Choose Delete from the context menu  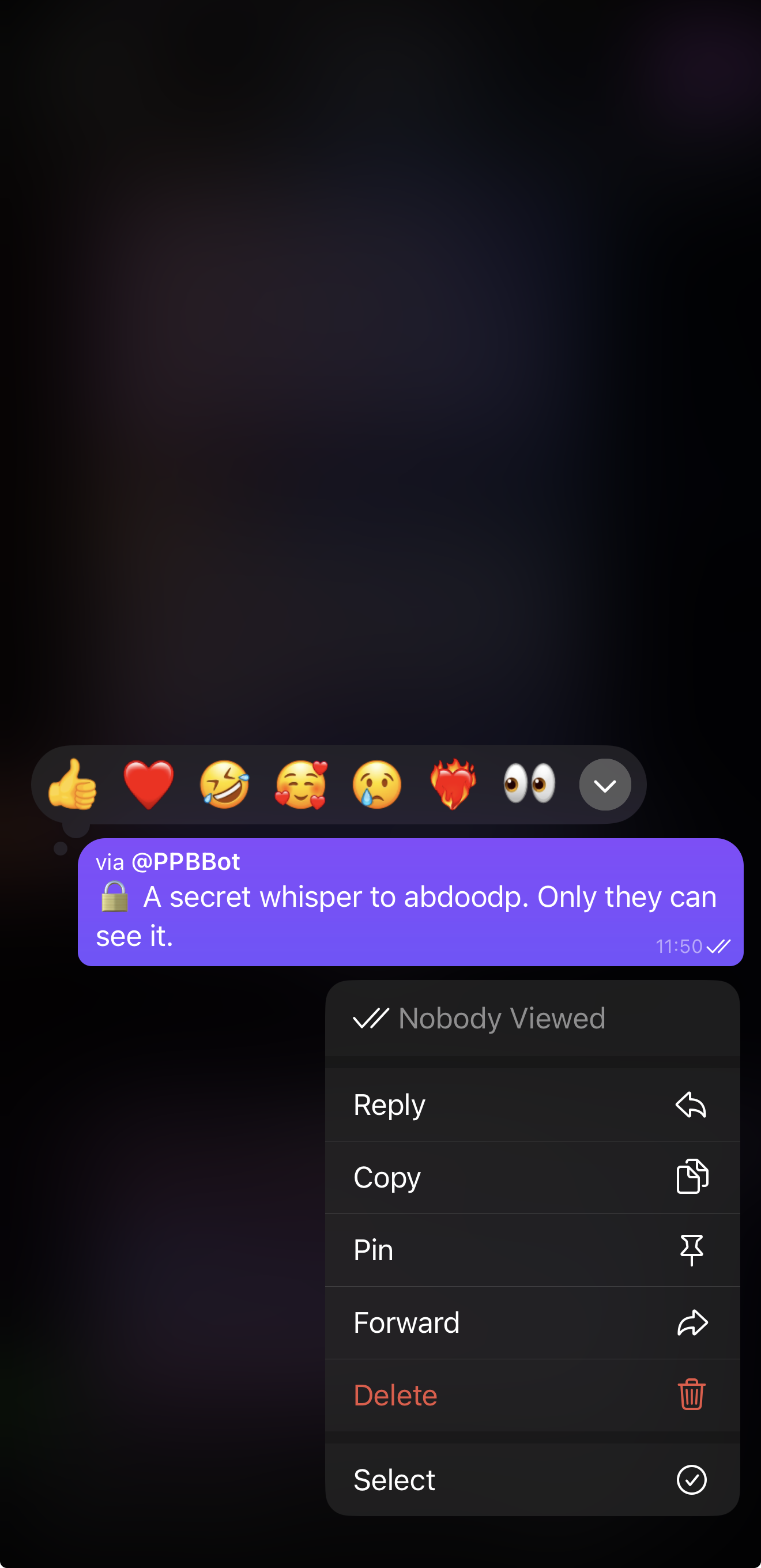tap(395, 1395)
